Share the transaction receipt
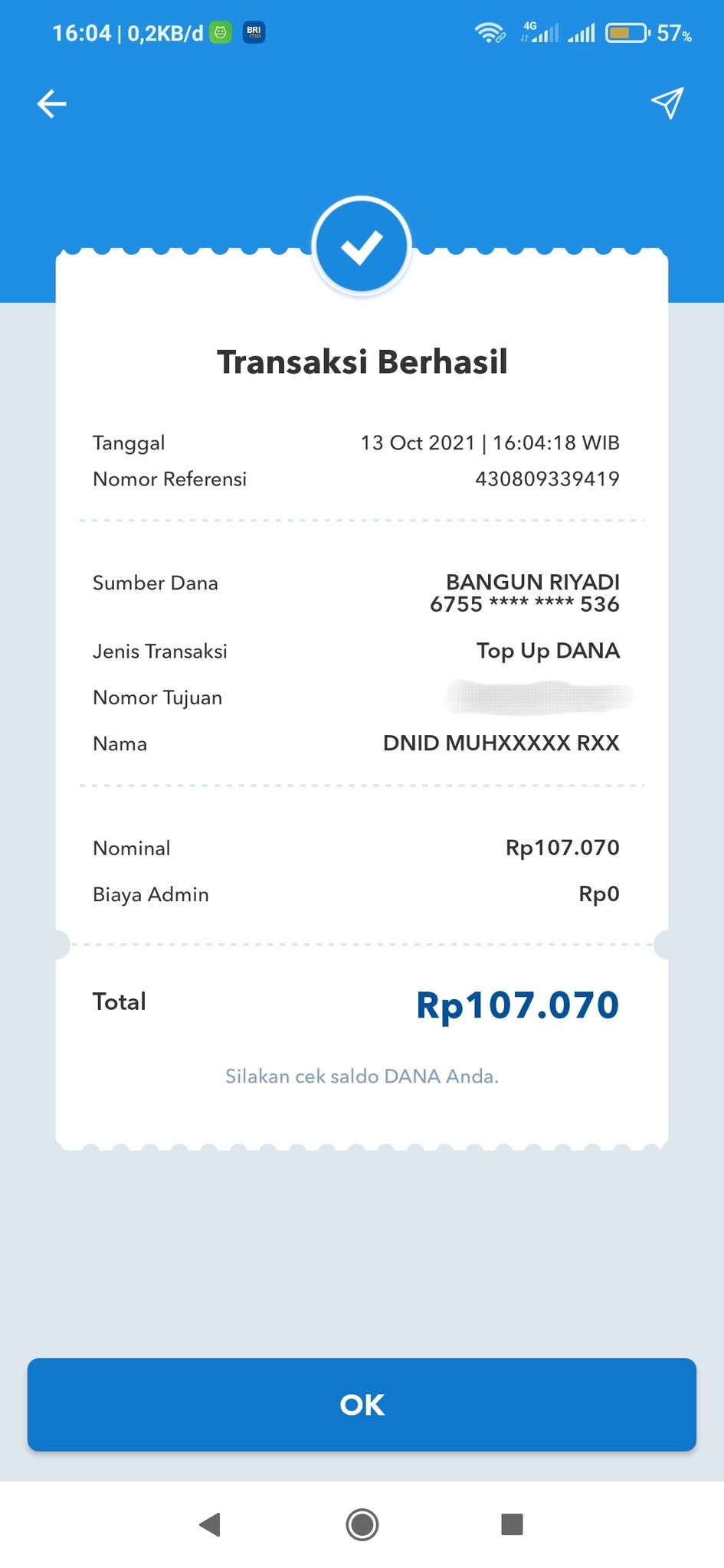Screen dimensions: 724x1568 (667, 103)
